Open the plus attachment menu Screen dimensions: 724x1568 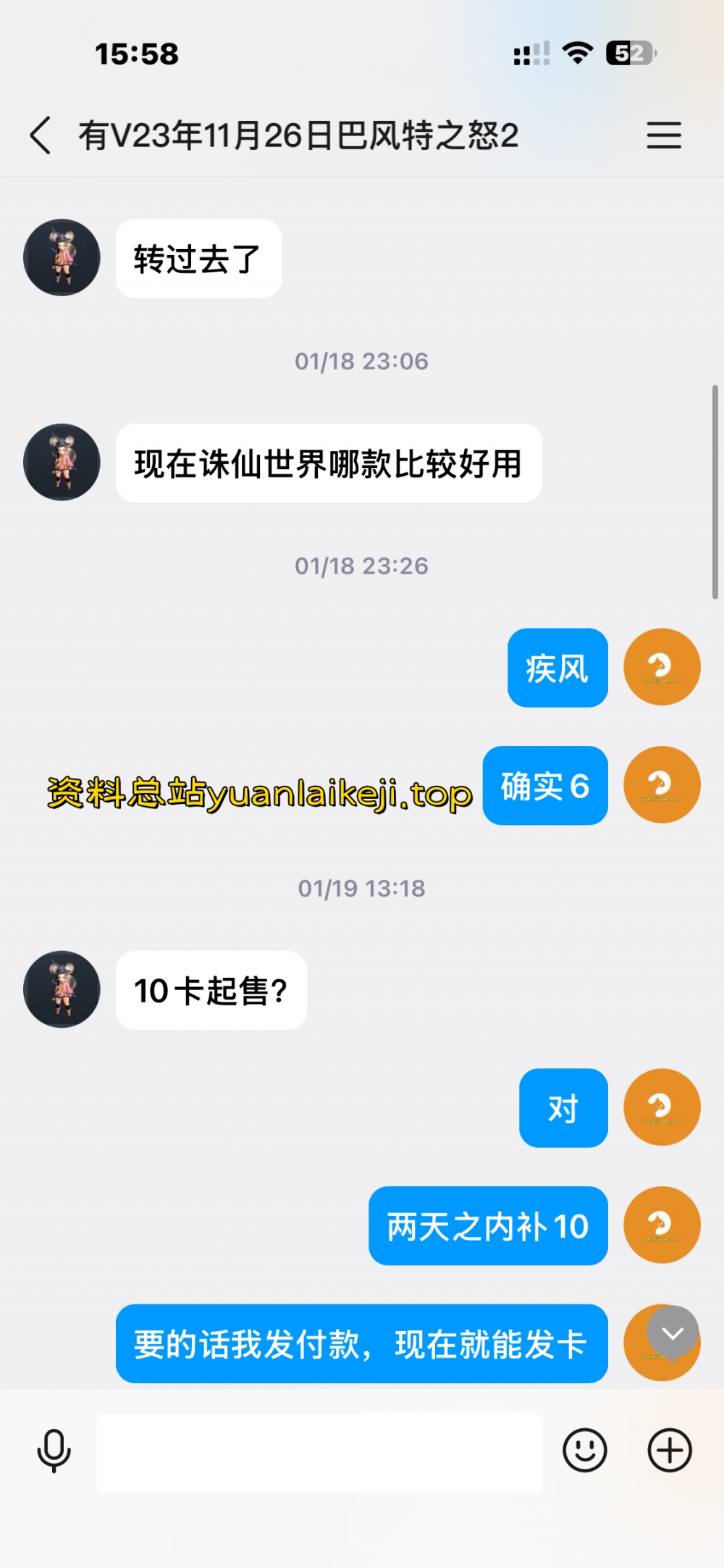click(x=669, y=1450)
